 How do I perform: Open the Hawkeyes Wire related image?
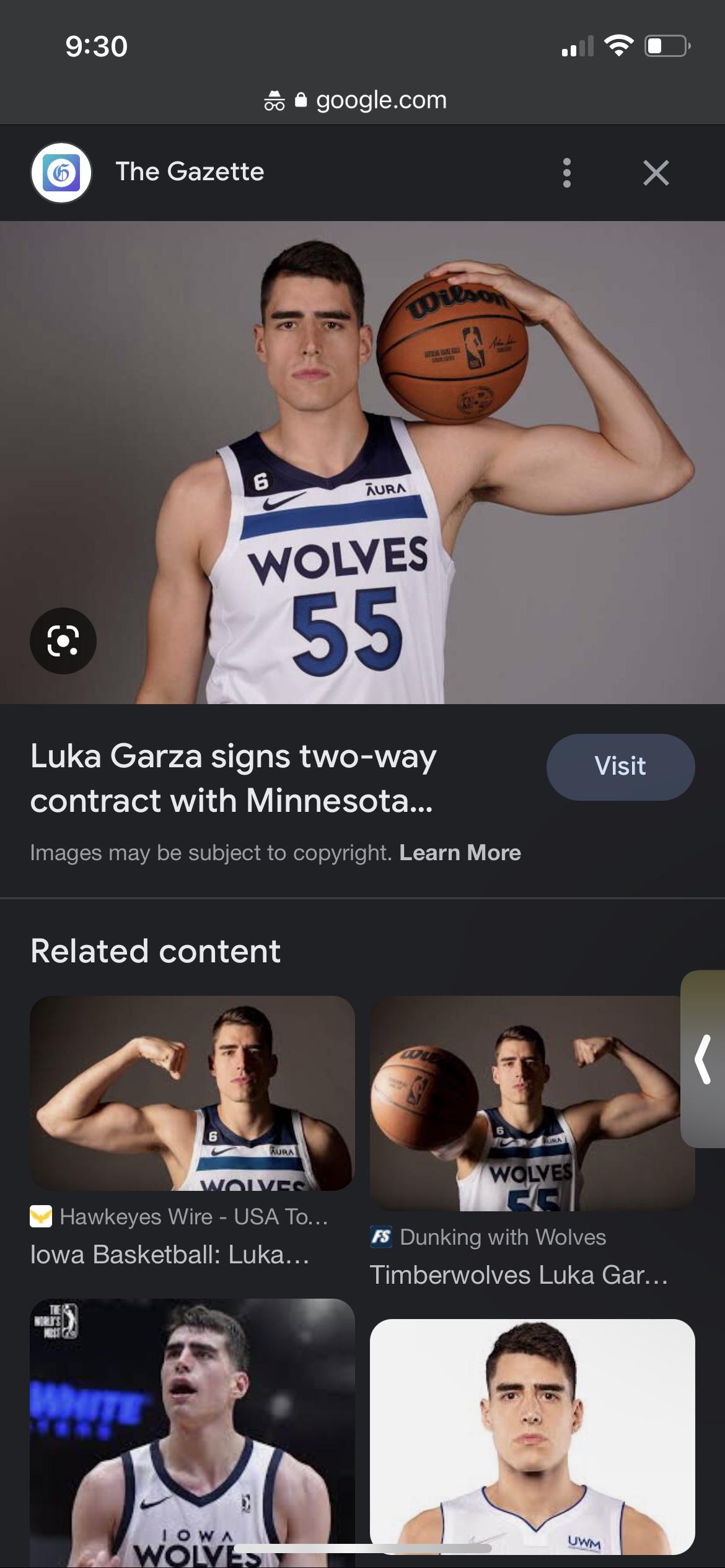[192, 1093]
